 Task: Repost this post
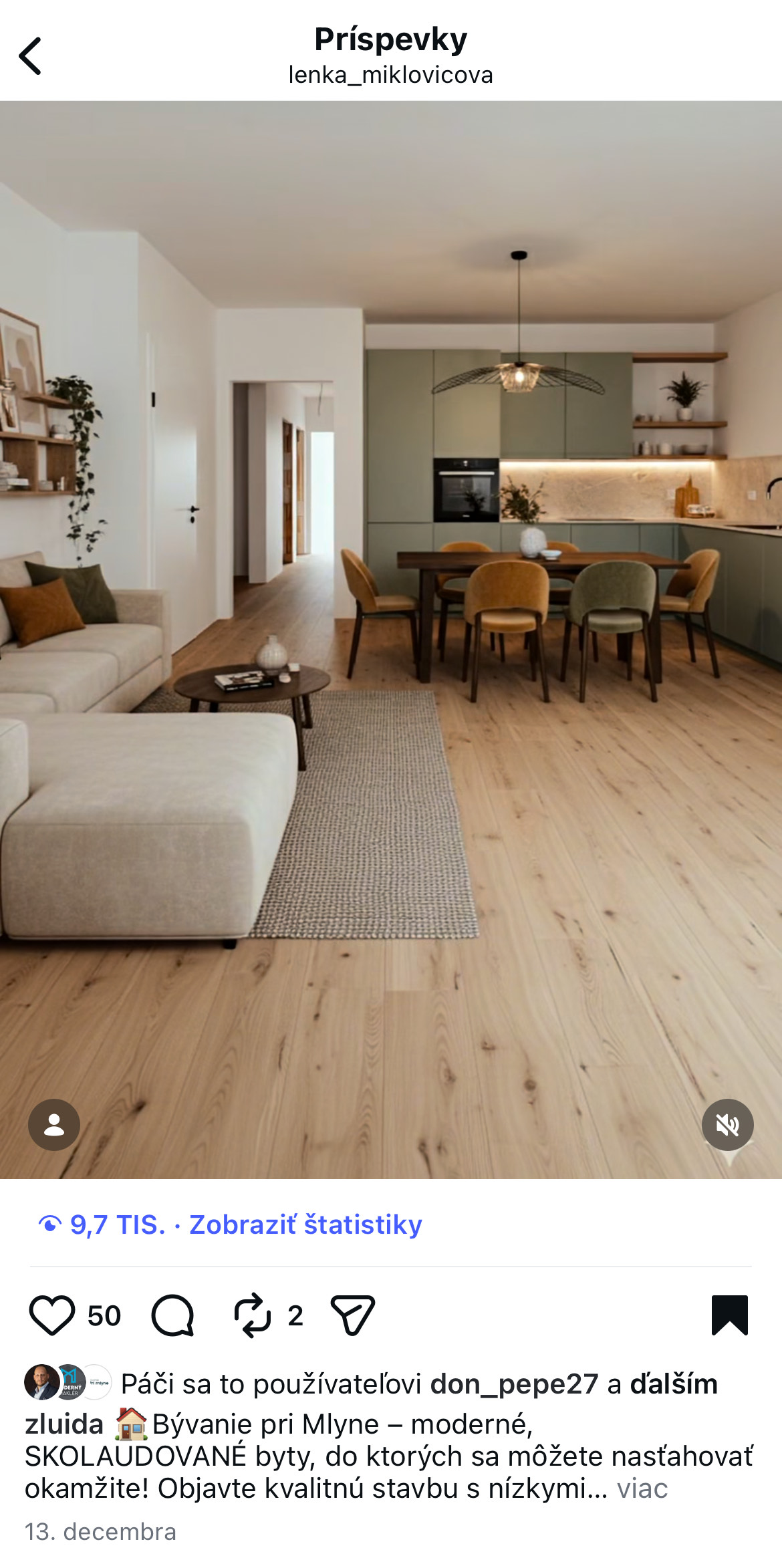(x=253, y=1315)
